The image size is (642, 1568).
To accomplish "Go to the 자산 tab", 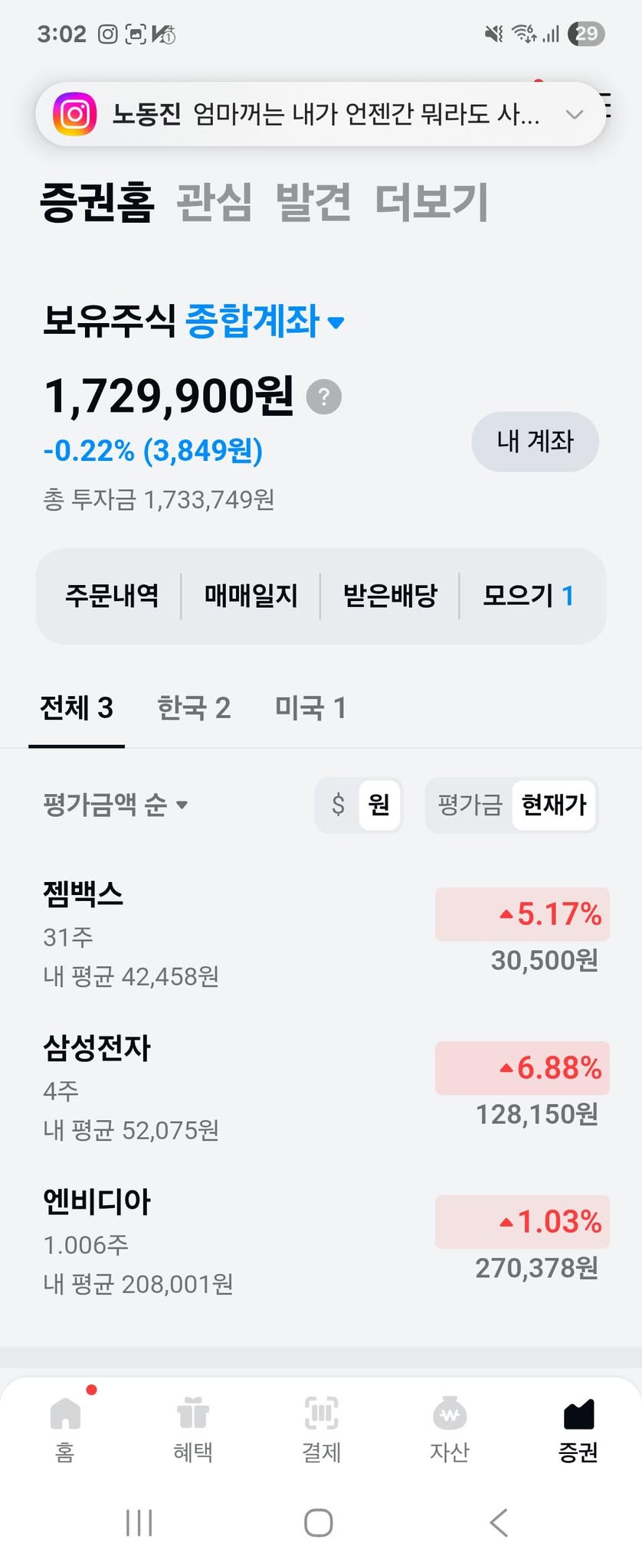I will click(x=450, y=1428).
